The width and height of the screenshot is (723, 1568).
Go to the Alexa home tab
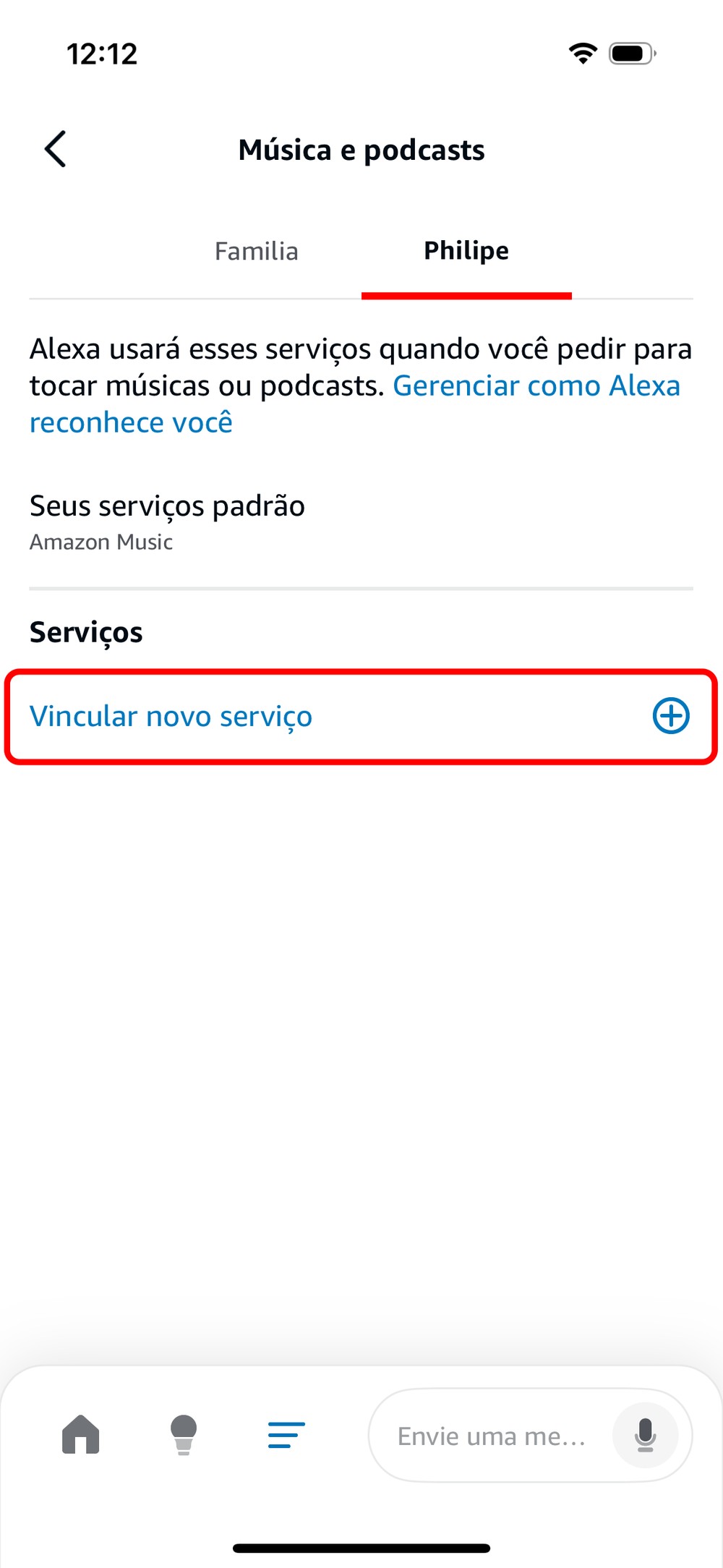click(x=81, y=1434)
